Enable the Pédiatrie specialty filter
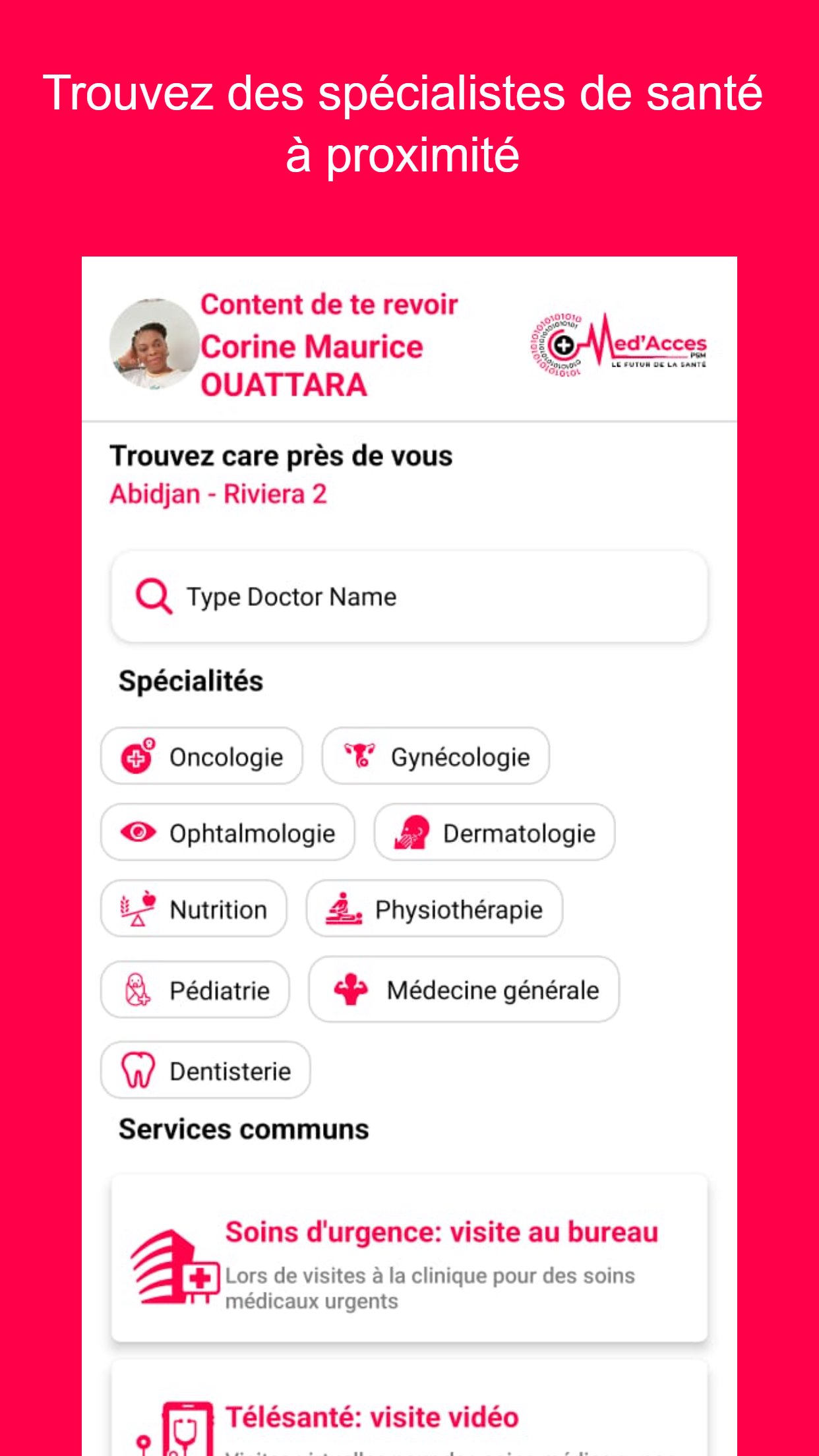819x1456 pixels. pos(194,988)
